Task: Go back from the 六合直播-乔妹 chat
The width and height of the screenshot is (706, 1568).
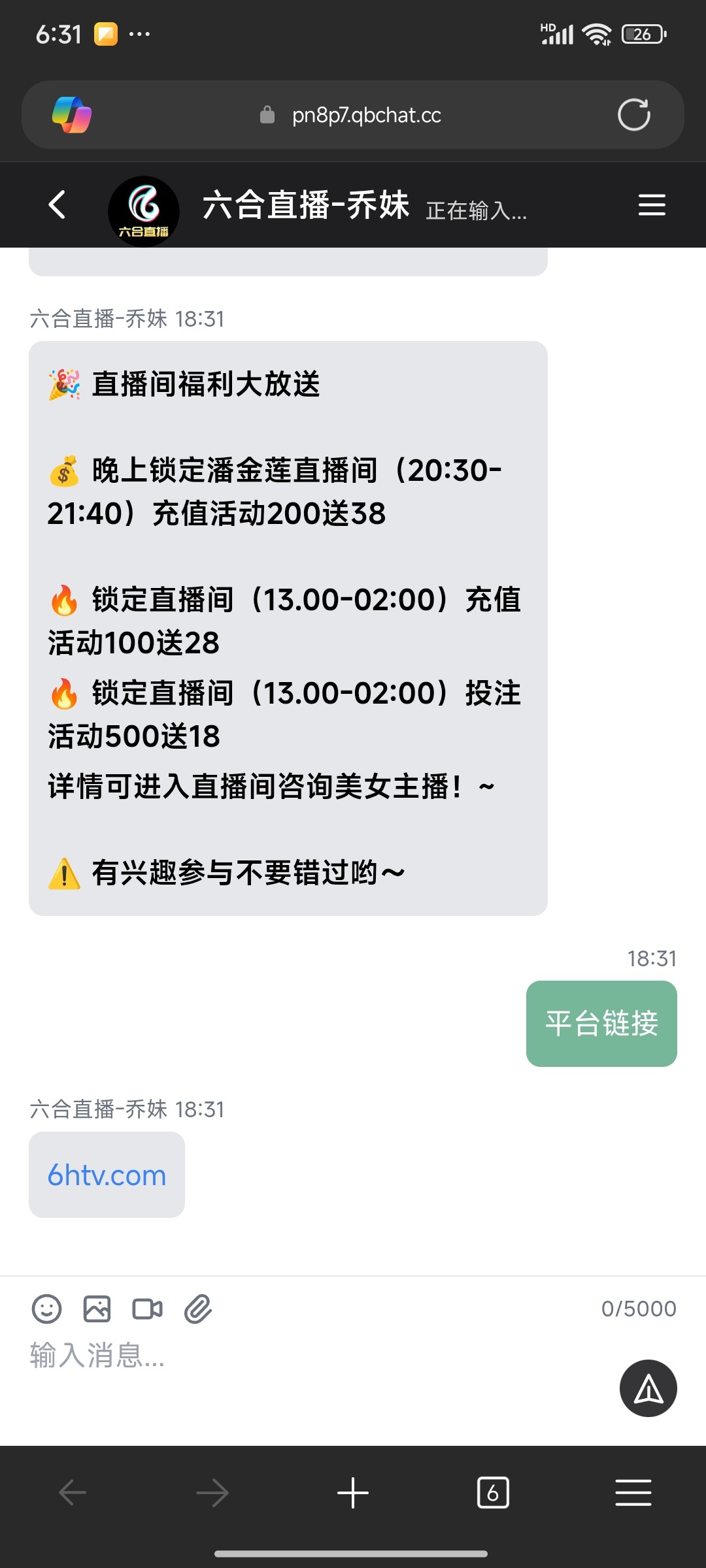Action: point(58,205)
